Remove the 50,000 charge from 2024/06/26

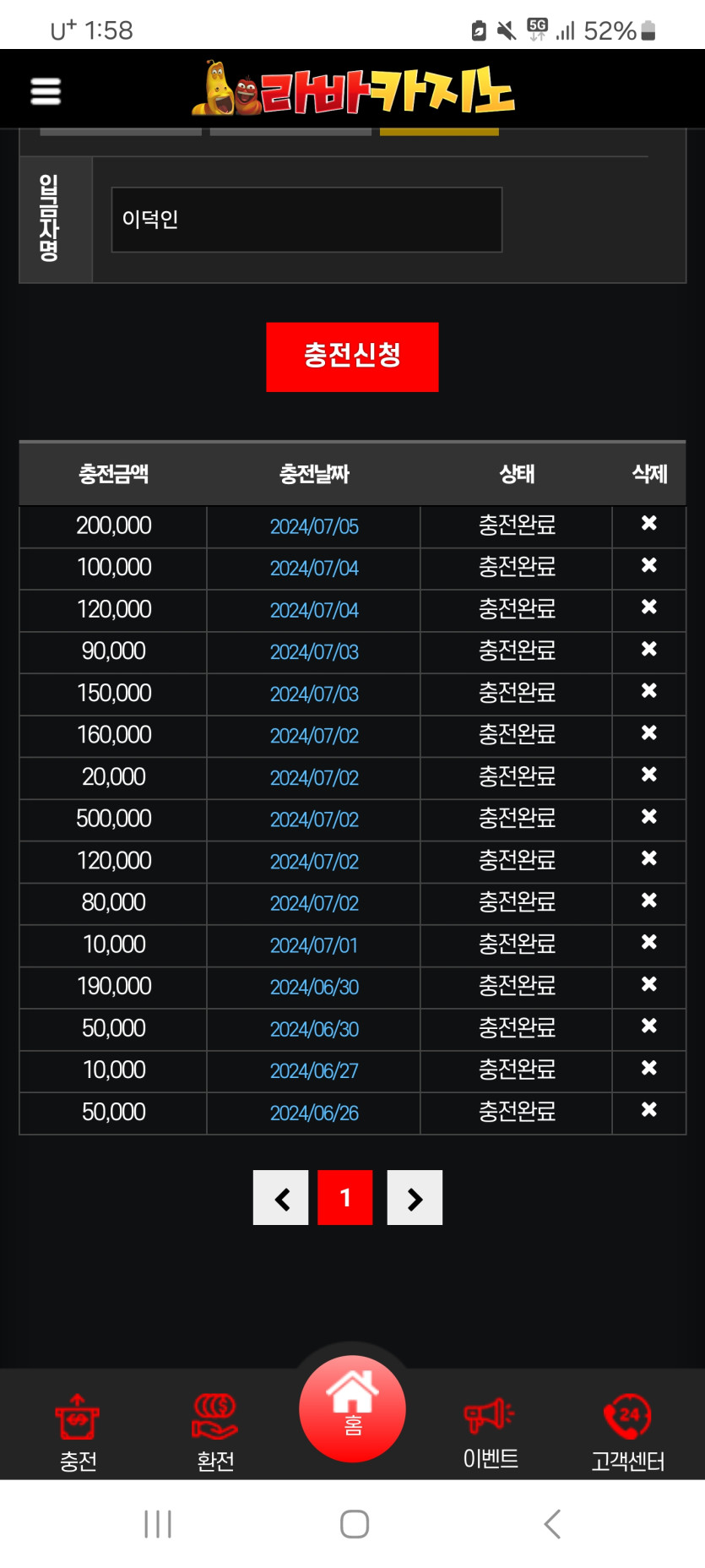click(648, 1110)
